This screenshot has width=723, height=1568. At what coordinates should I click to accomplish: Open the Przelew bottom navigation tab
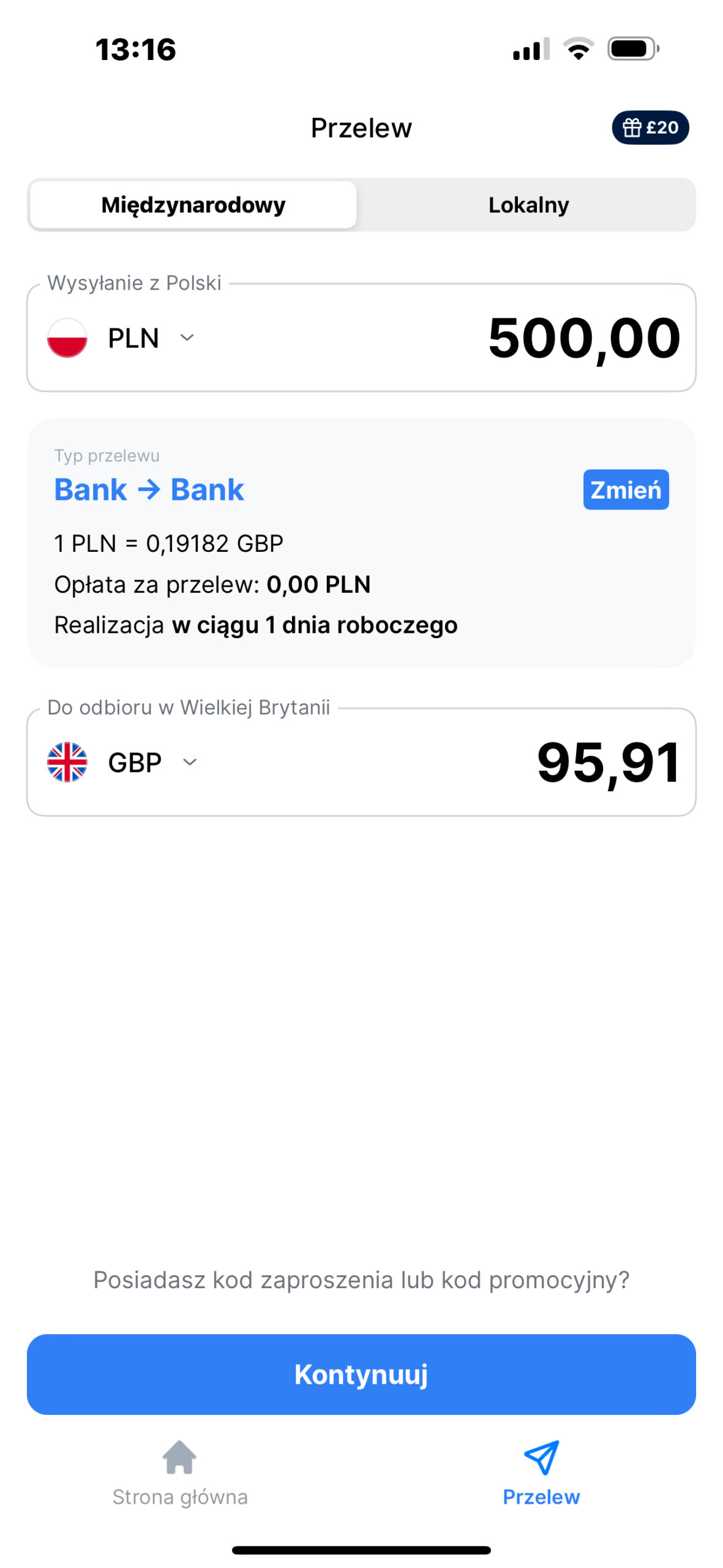click(x=541, y=1472)
